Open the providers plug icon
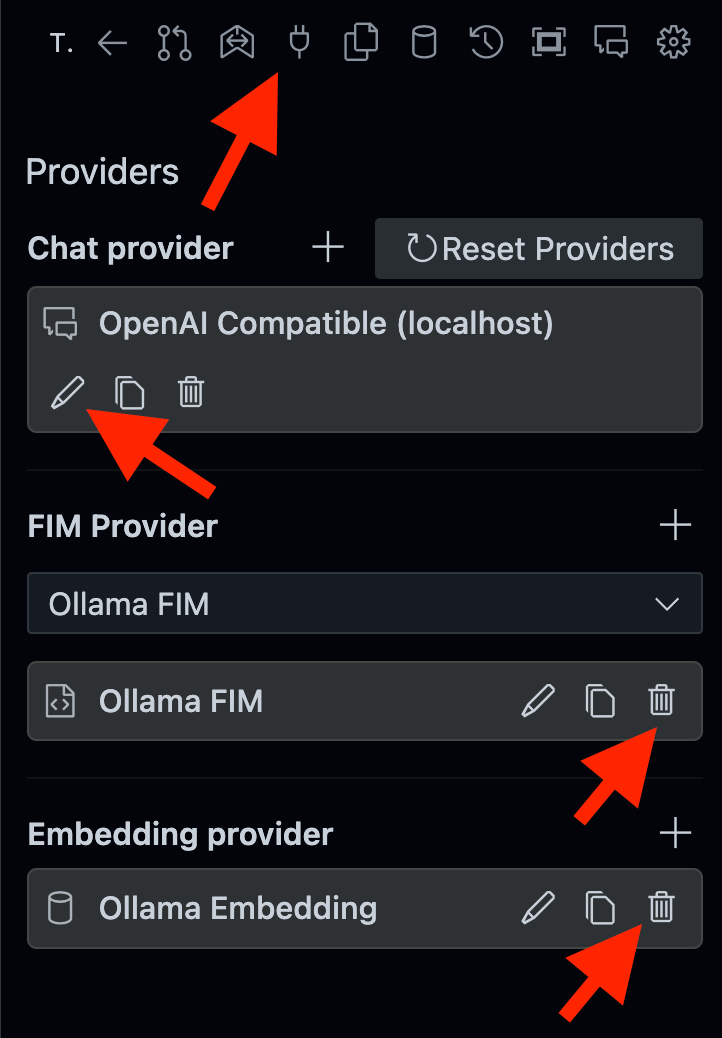This screenshot has width=722, height=1038. point(299,42)
